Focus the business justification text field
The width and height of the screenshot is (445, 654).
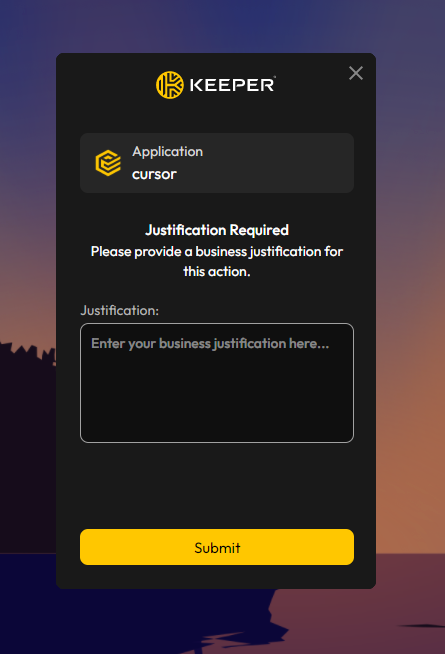(x=217, y=383)
